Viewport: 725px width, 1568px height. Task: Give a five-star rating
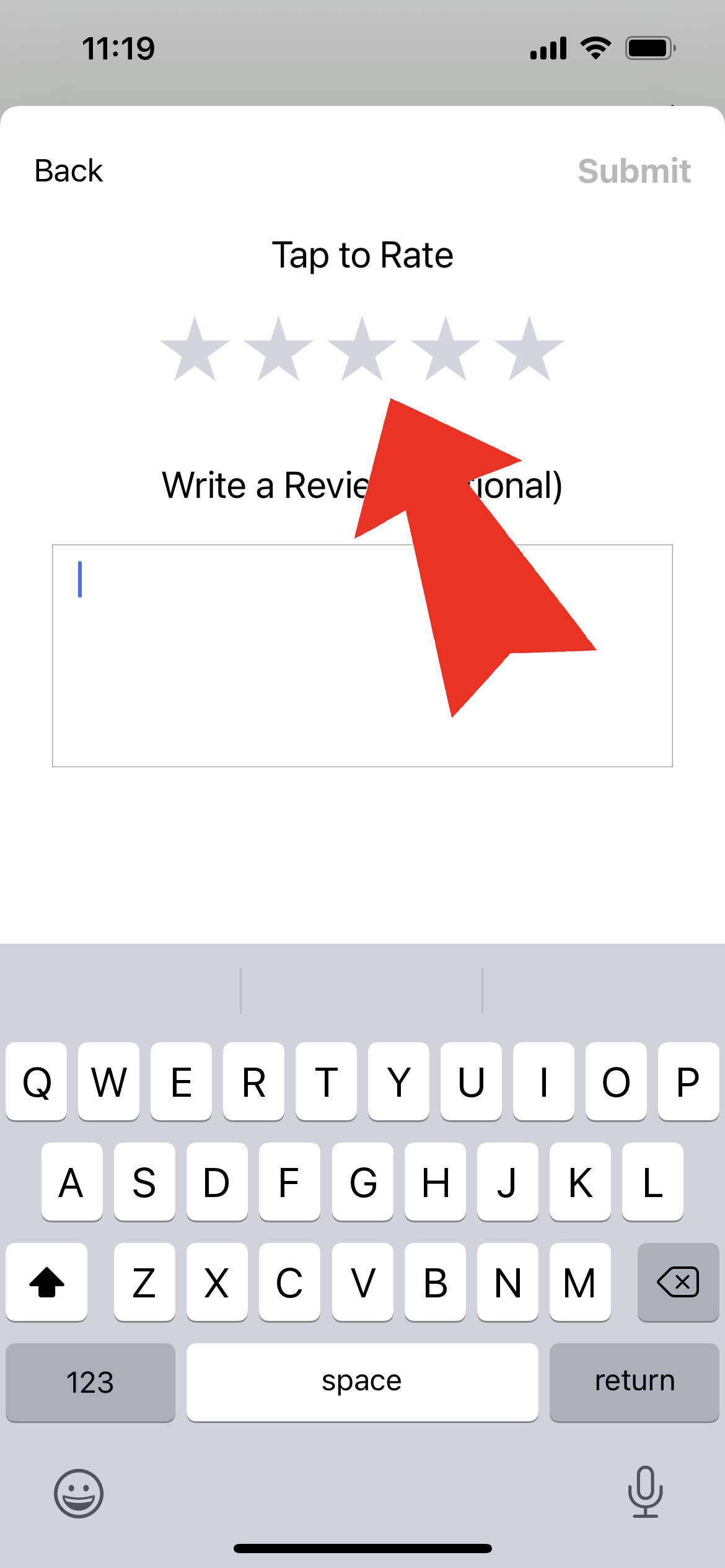pyautogui.click(x=530, y=349)
